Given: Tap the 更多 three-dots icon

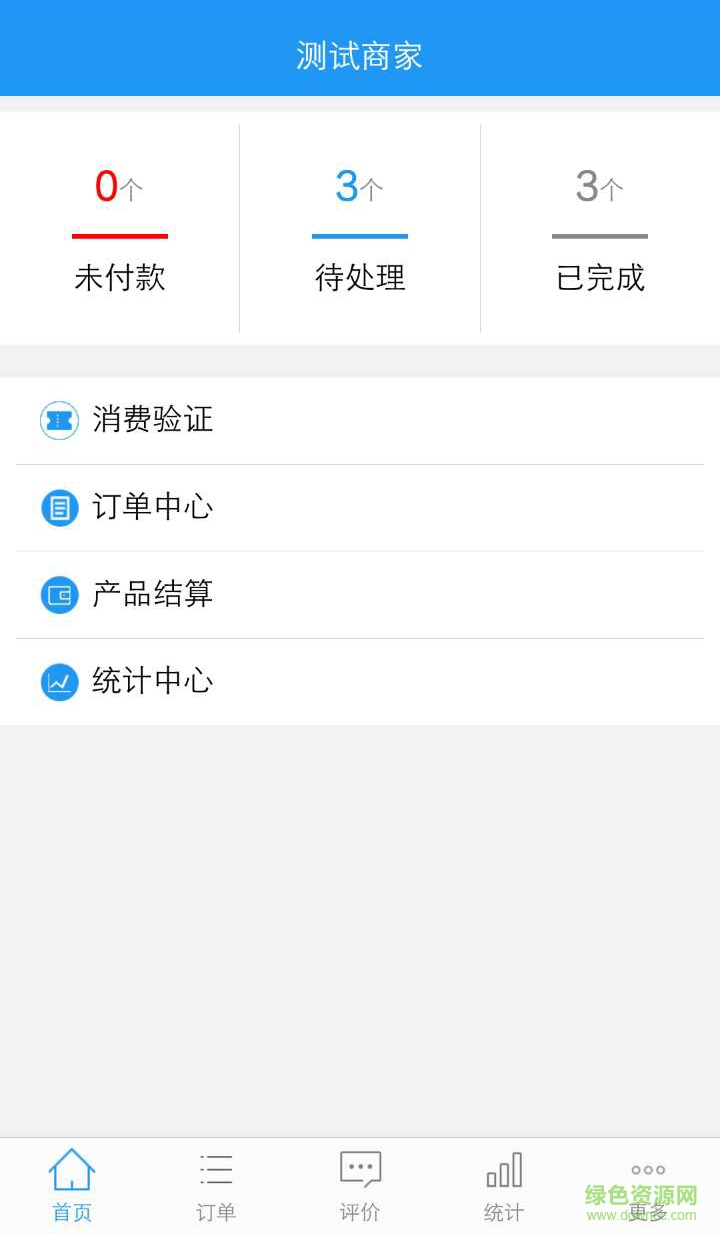Looking at the screenshot, I should pyautogui.click(x=647, y=1167).
